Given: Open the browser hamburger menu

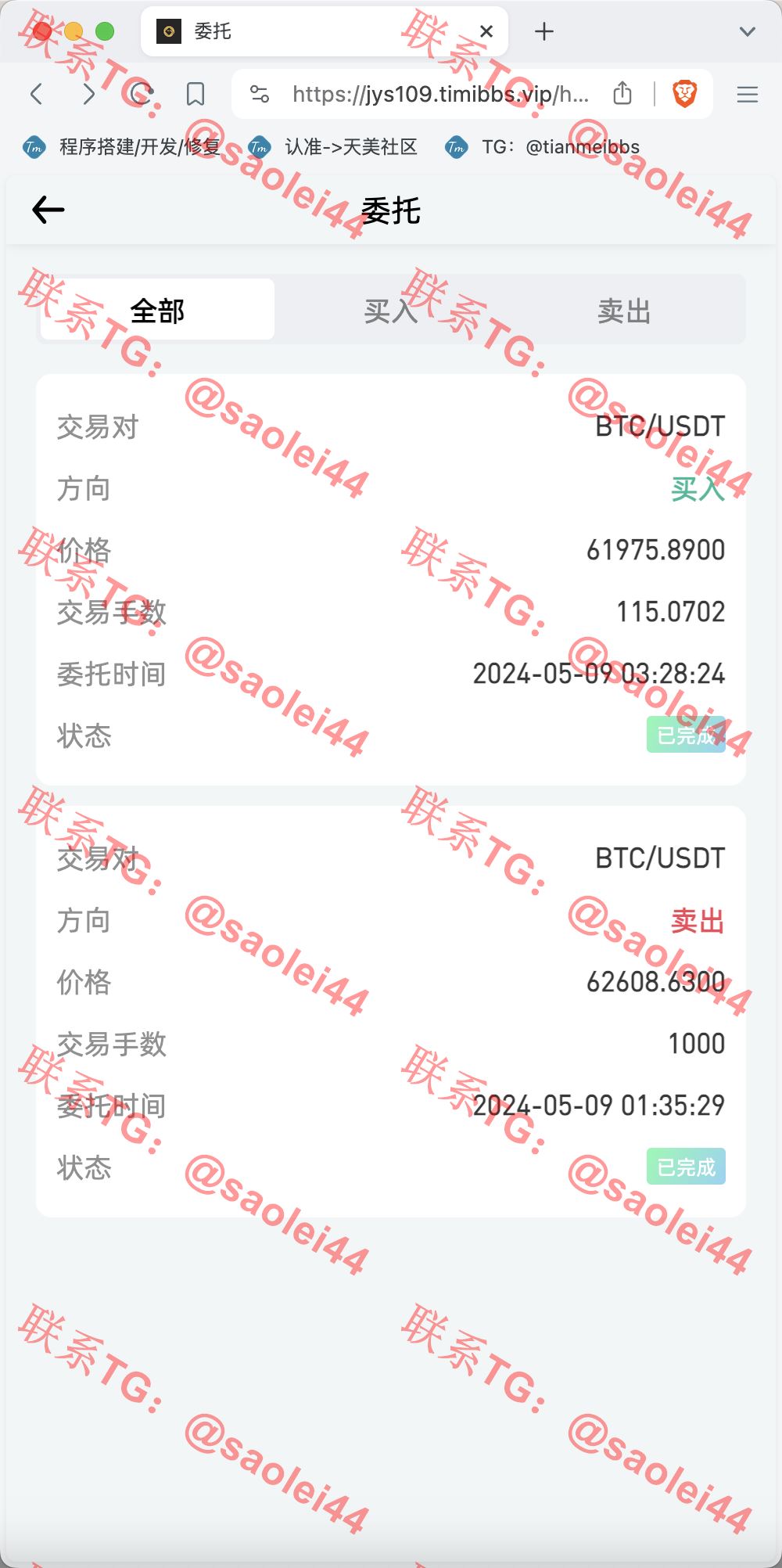Looking at the screenshot, I should pos(748,95).
